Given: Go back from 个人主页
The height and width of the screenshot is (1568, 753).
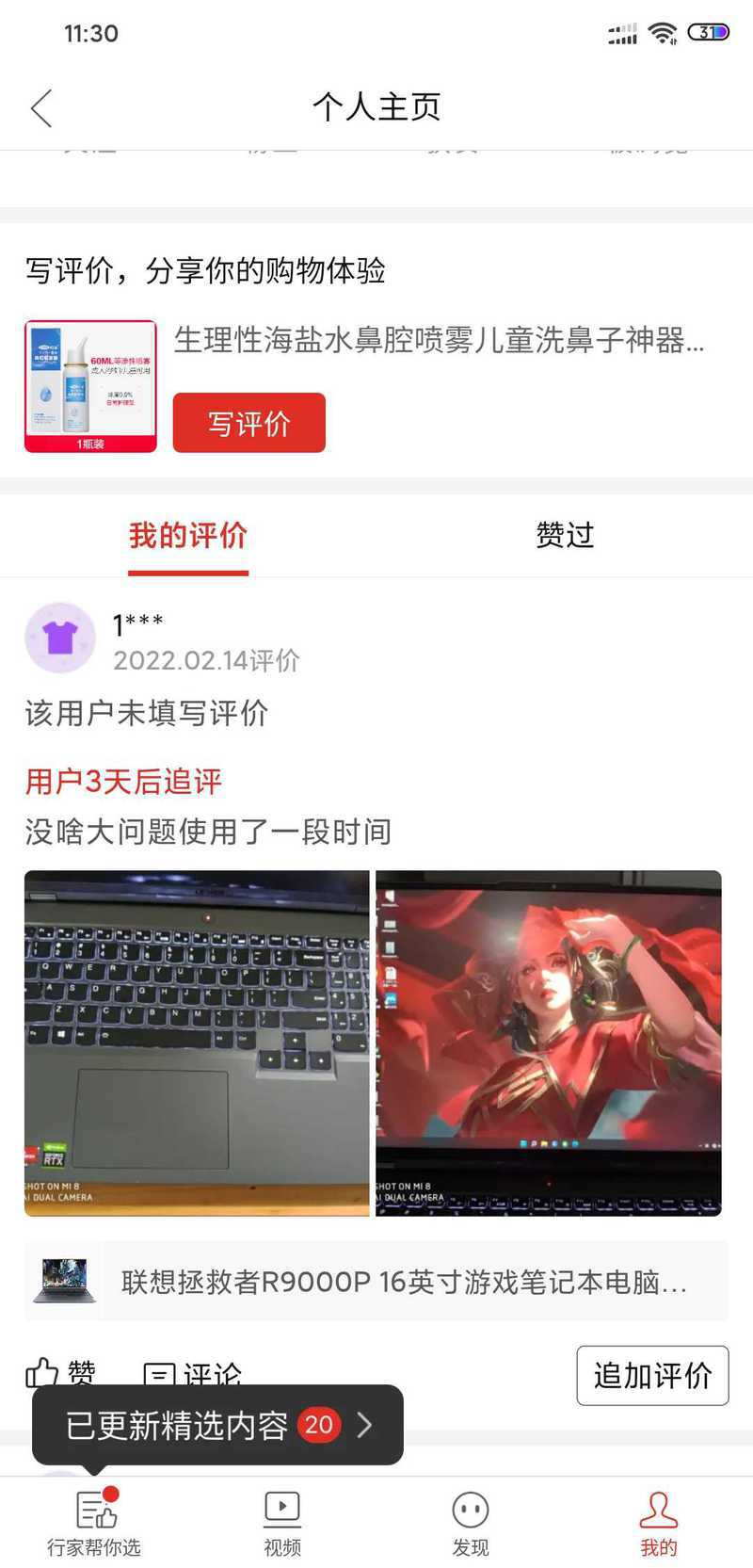Looking at the screenshot, I should (x=41, y=108).
